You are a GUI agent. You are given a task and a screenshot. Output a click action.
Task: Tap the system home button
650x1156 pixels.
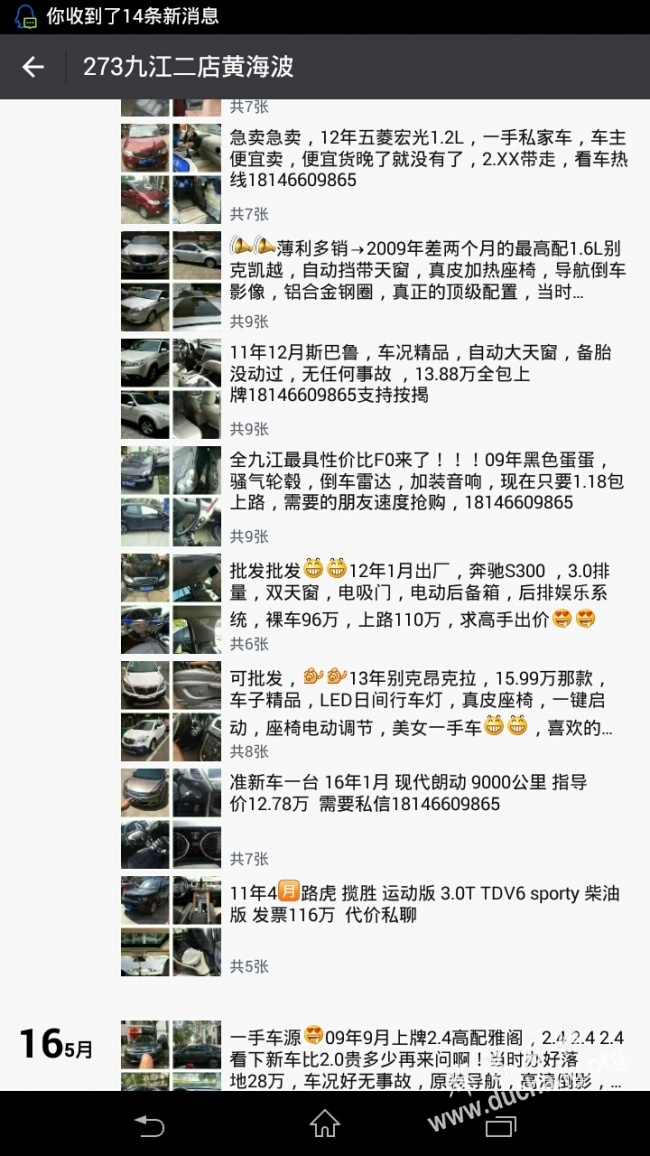[x=324, y=1123]
